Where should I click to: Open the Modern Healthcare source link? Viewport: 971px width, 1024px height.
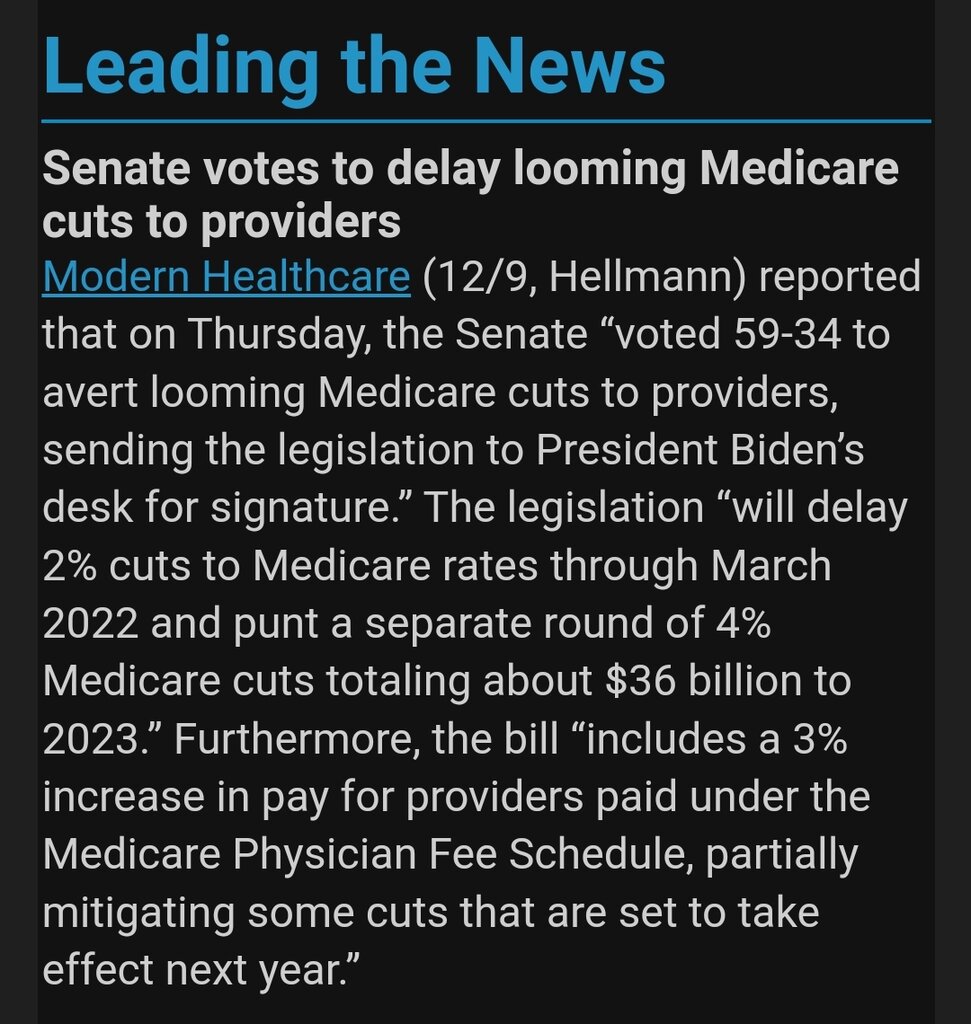point(226,277)
